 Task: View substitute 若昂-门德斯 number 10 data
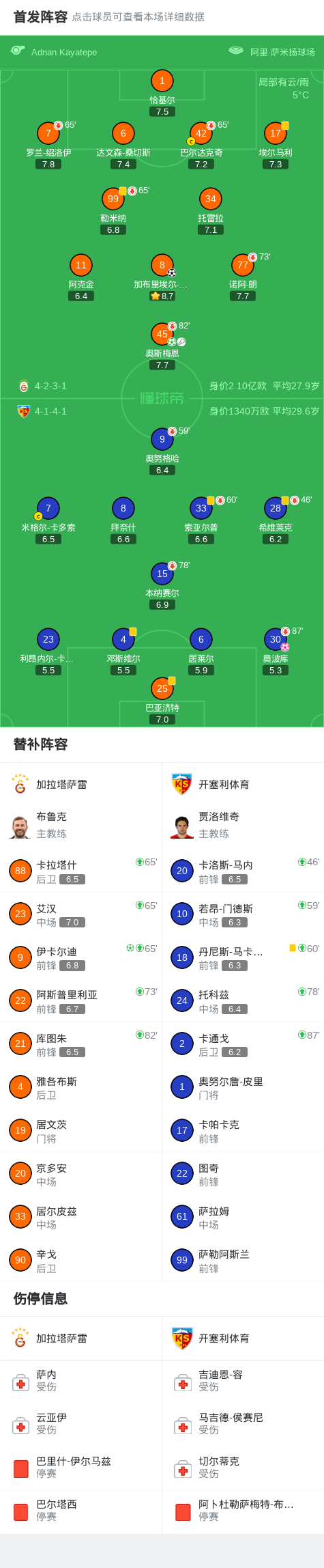[243, 914]
